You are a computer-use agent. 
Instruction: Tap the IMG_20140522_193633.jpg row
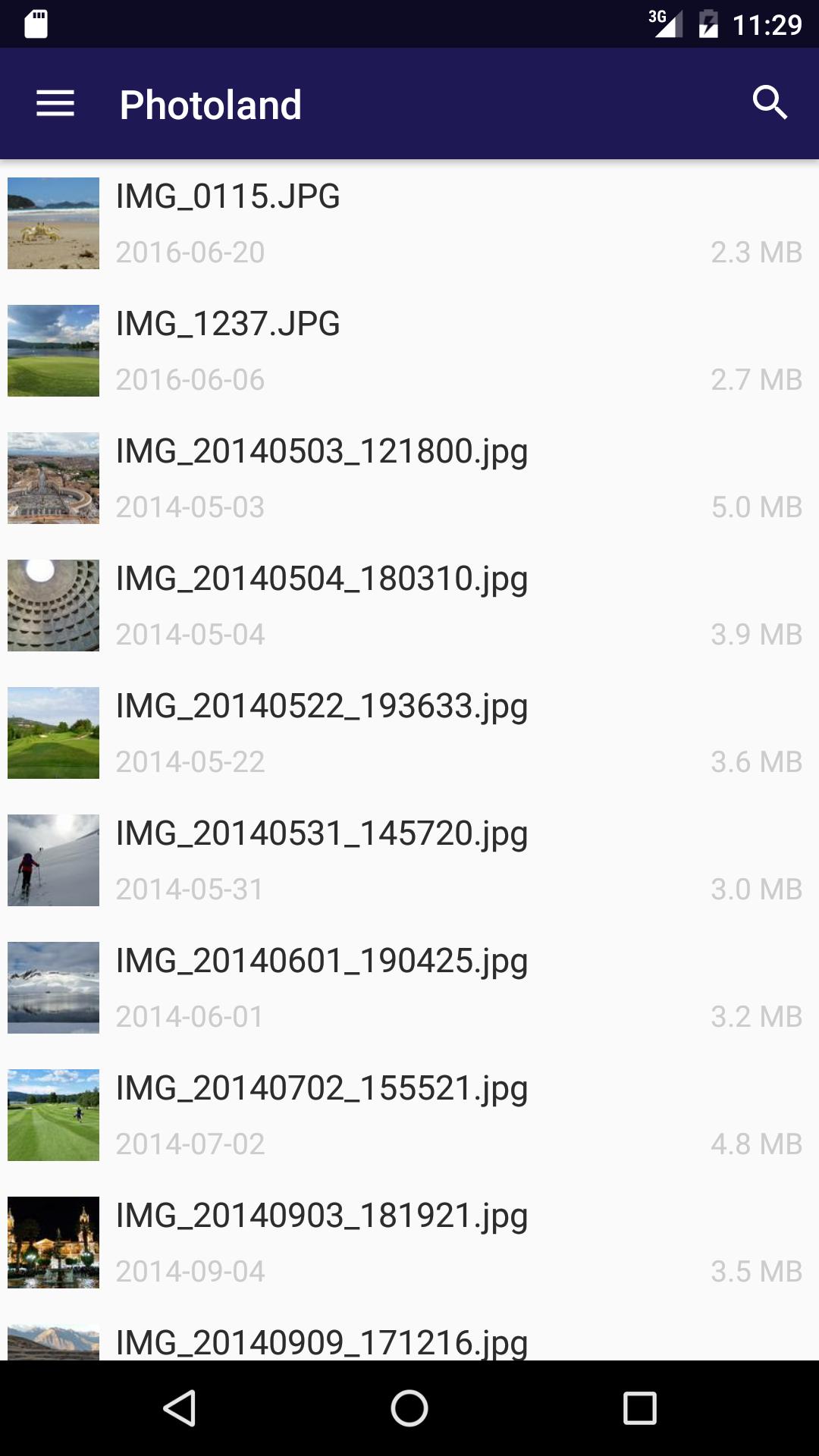(409, 733)
